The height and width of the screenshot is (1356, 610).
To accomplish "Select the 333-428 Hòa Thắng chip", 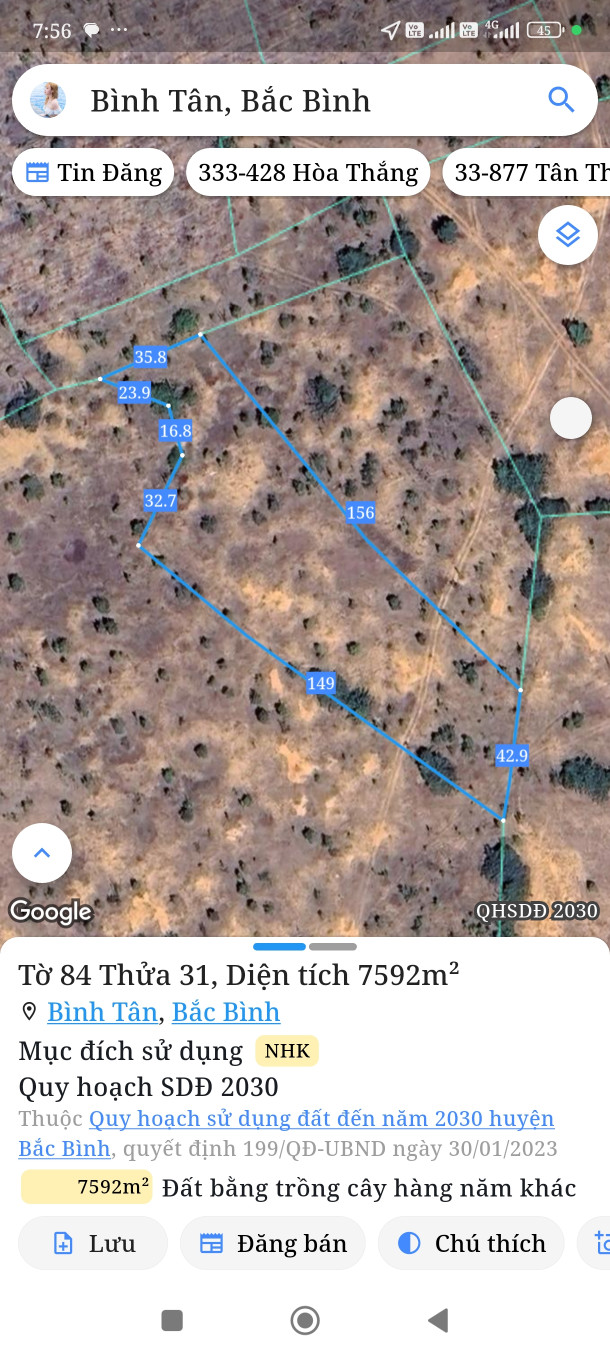I will click(x=308, y=173).
